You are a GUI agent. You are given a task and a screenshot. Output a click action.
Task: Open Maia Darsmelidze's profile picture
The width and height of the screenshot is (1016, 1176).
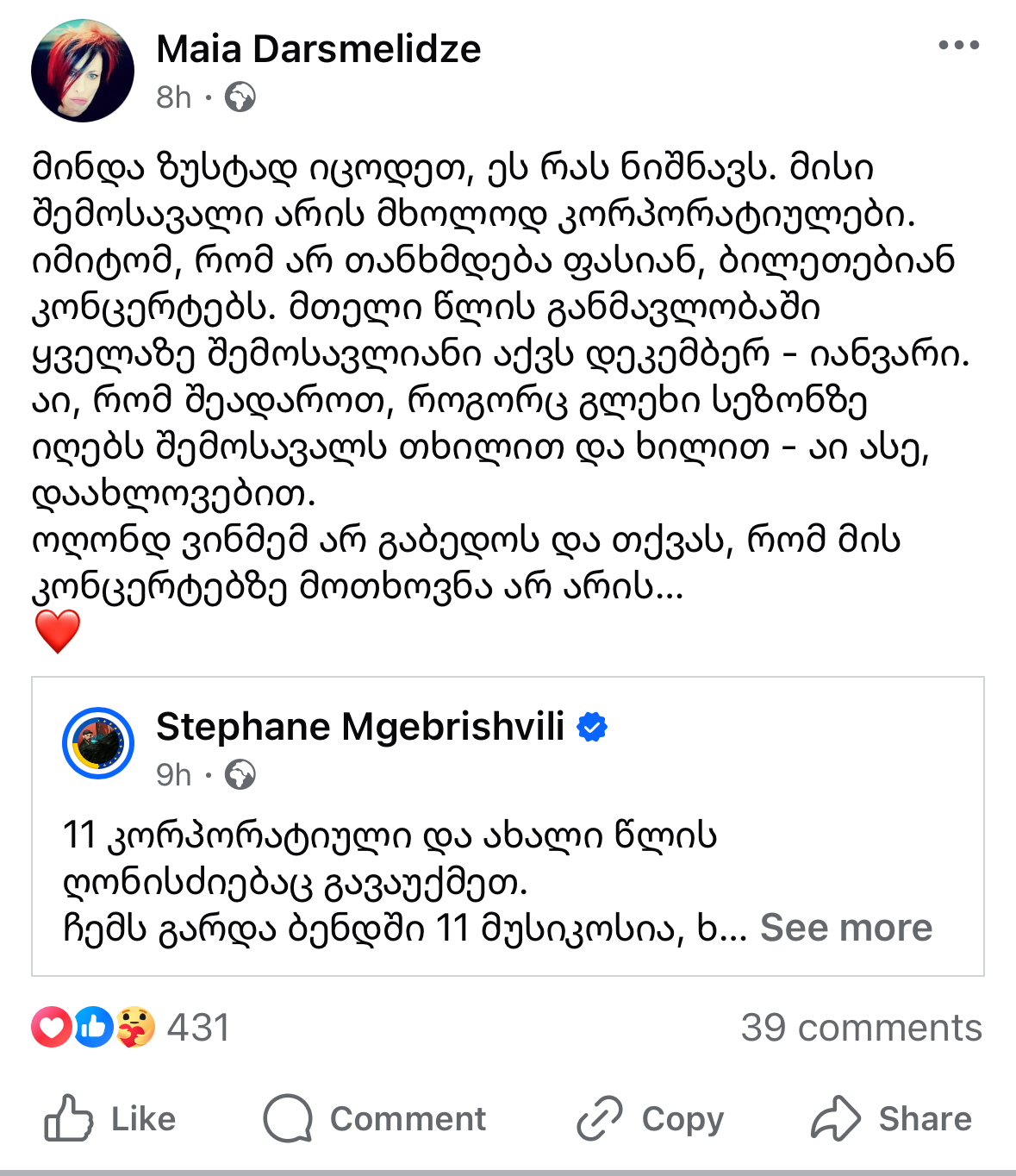[x=83, y=71]
